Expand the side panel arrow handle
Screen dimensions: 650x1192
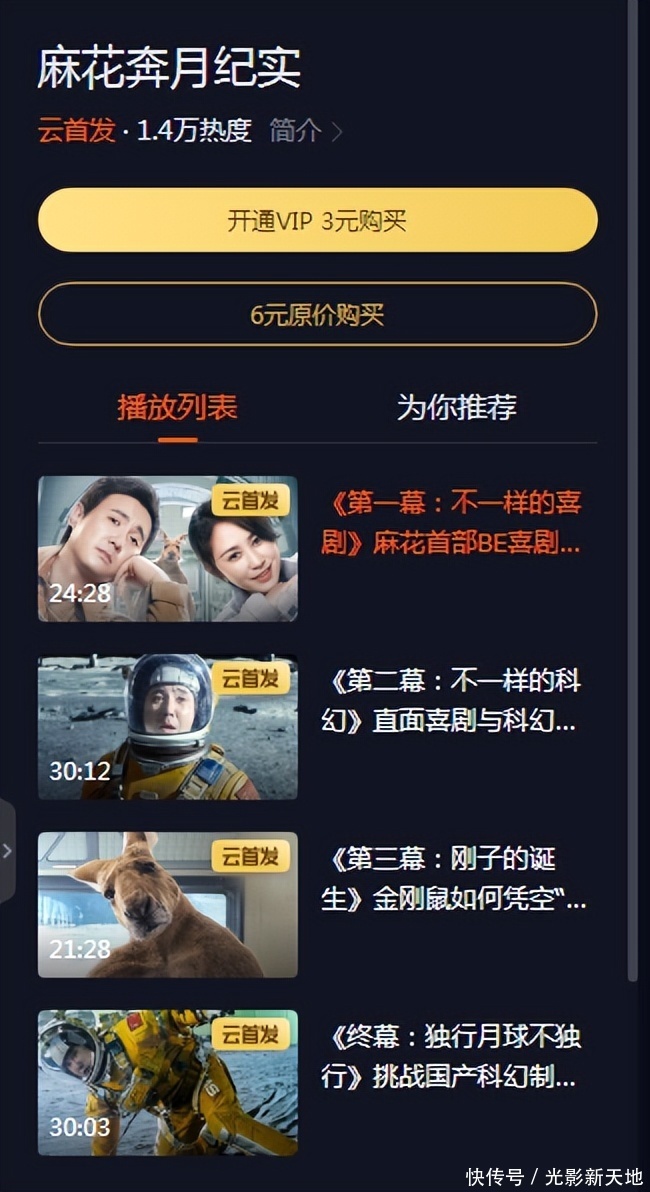click(x=8, y=851)
